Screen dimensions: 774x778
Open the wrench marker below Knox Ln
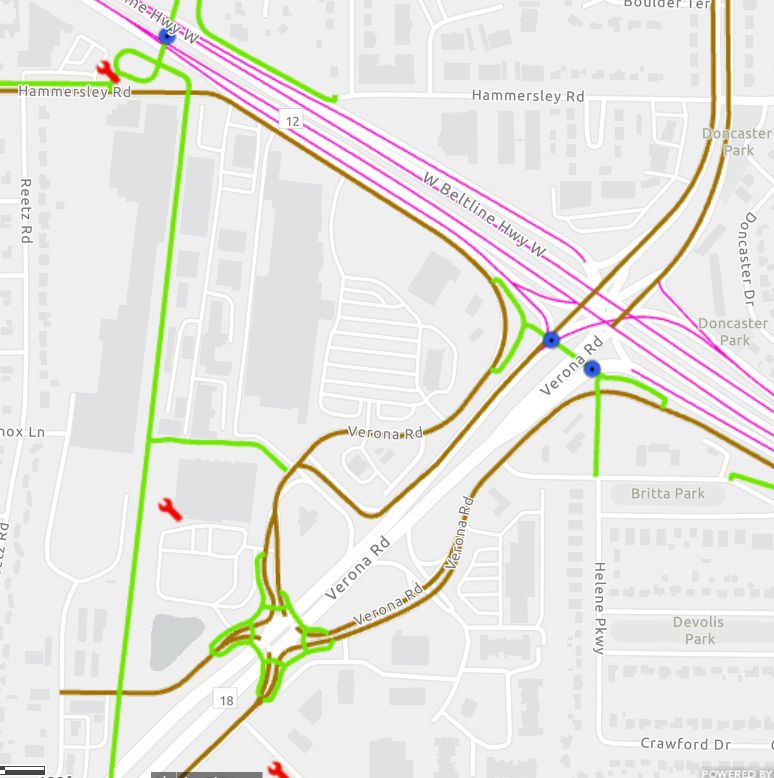[x=170, y=508]
